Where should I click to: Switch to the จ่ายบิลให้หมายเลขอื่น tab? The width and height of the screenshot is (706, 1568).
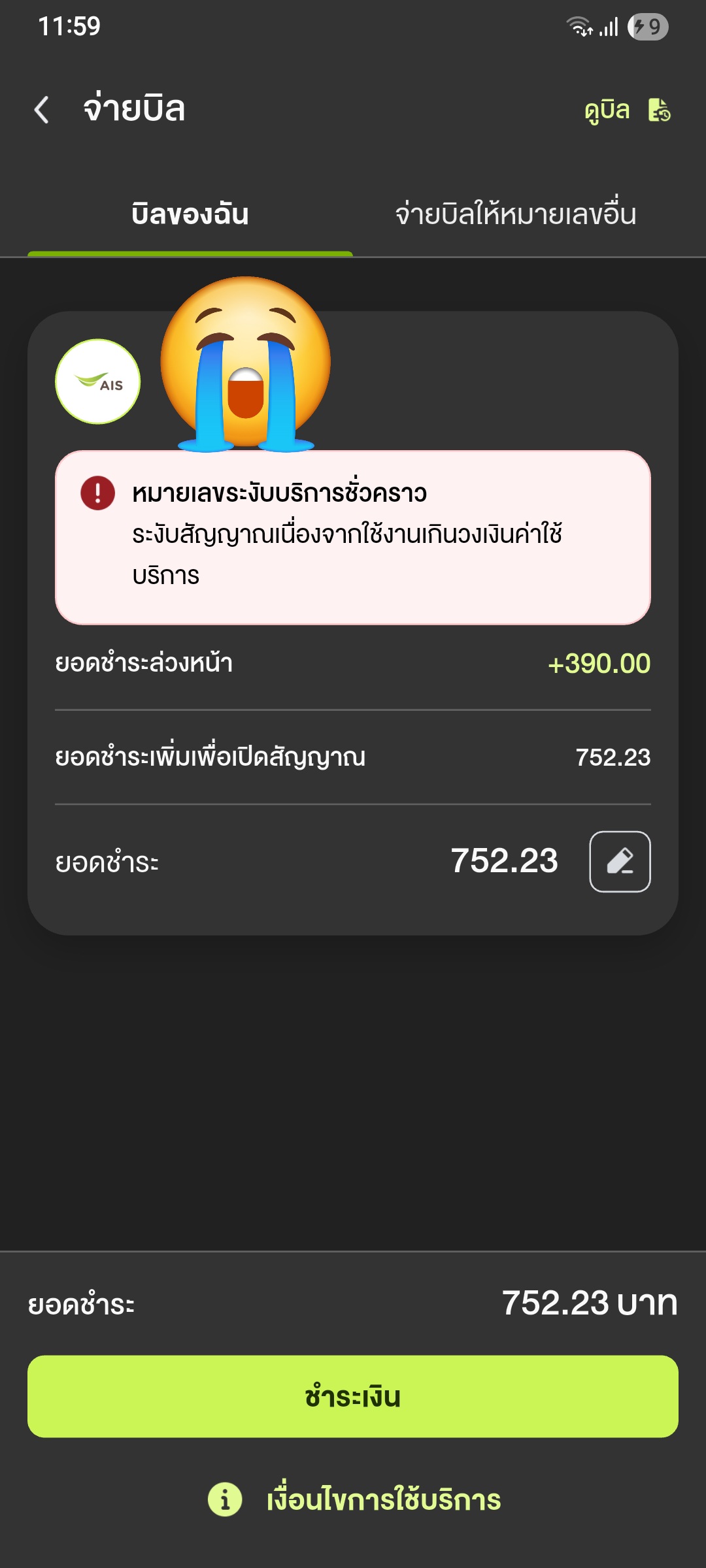516,214
